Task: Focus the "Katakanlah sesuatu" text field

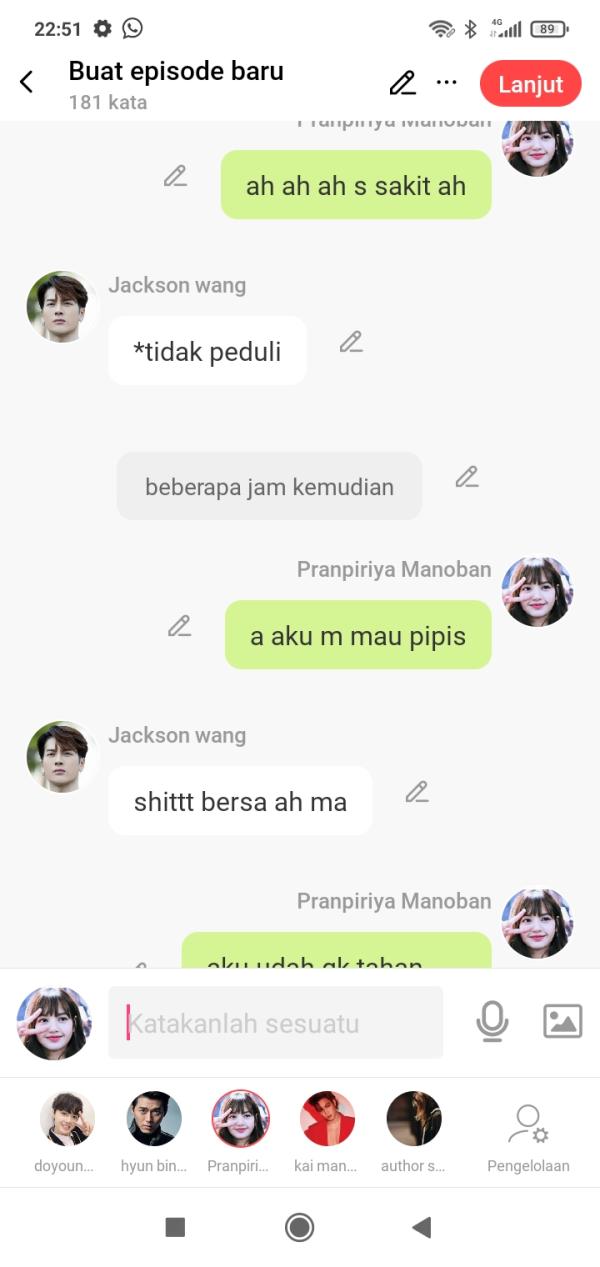Action: [276, 1023]
